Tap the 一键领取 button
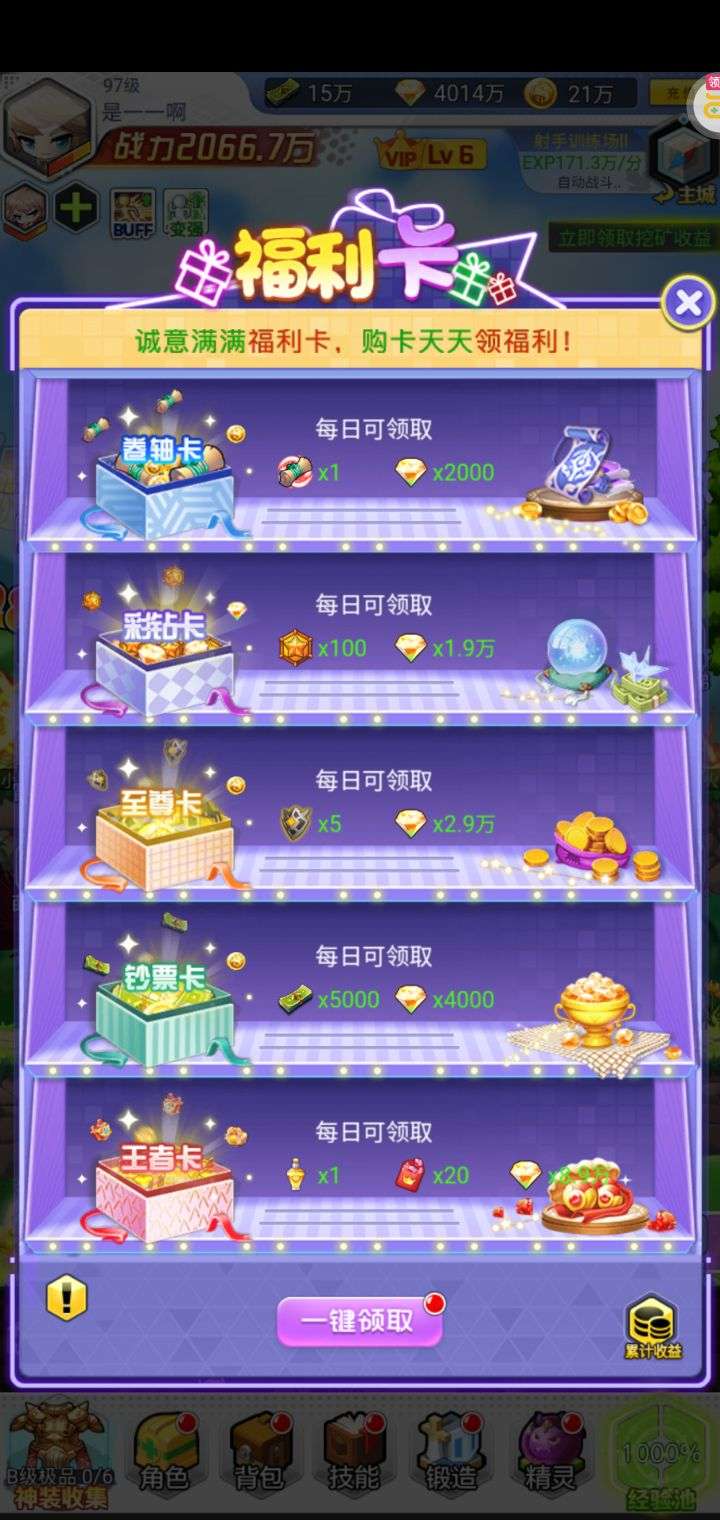720x1520 pixels. [x=360, y=1321]
